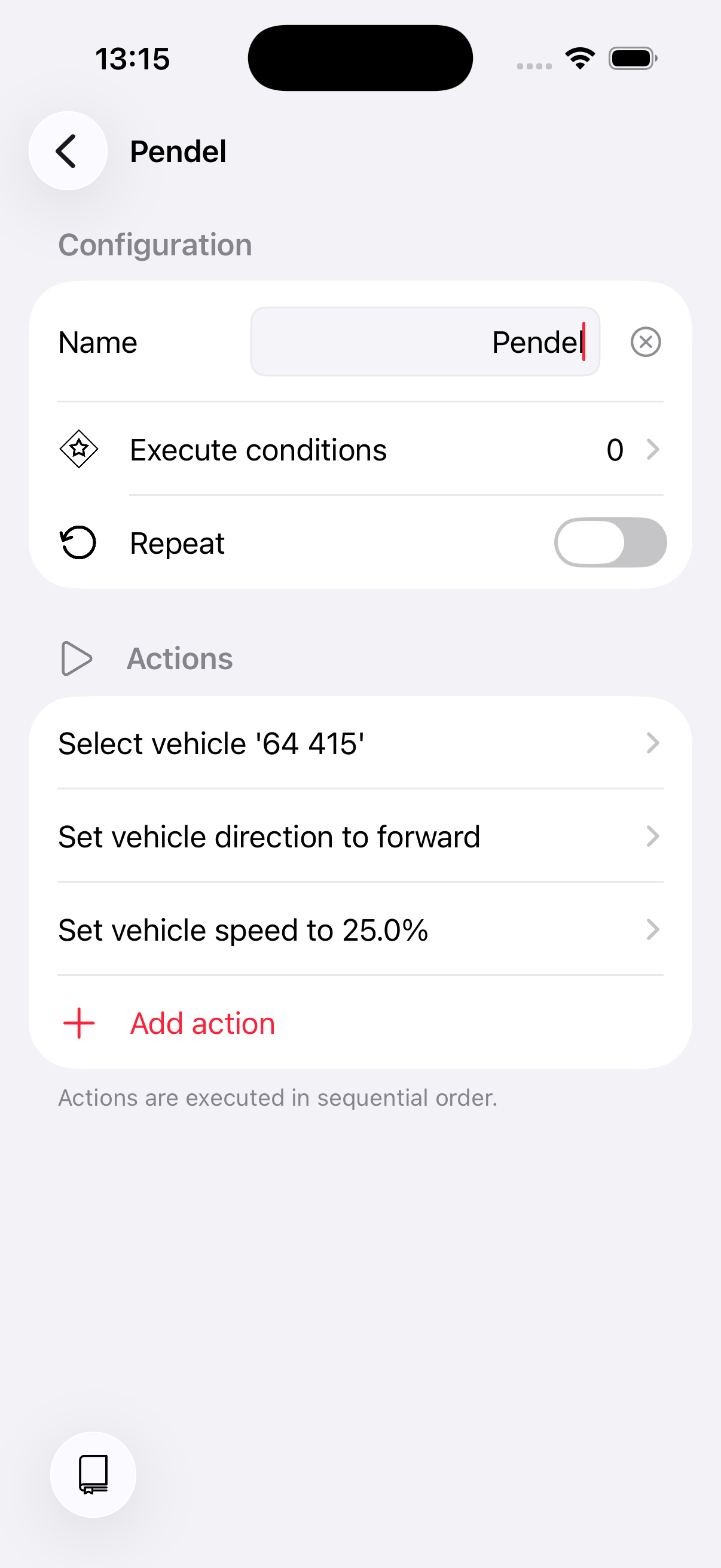Open the Select vehicle '64 415' action

tap(360, 743)
